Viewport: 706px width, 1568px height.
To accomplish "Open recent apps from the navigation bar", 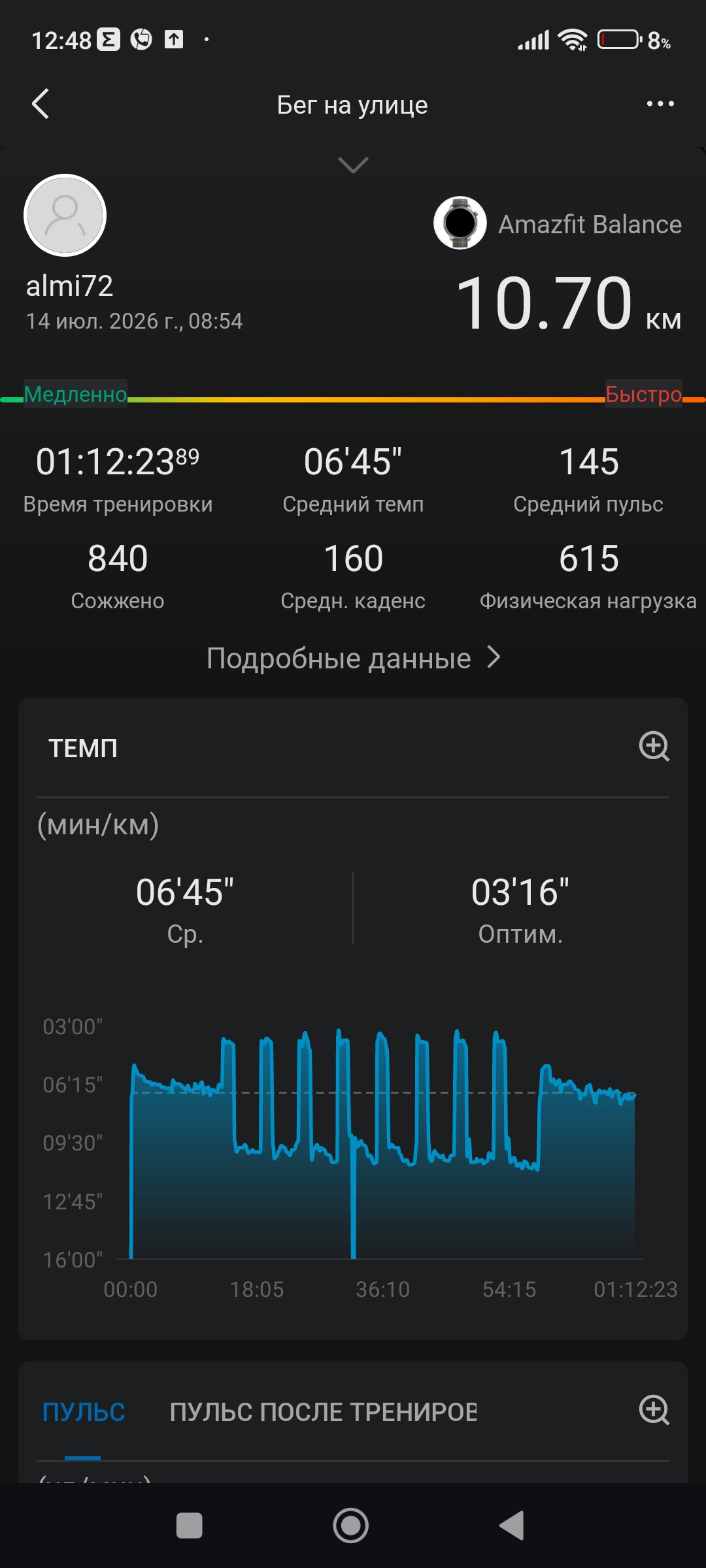I will [x=190, y=1526].
